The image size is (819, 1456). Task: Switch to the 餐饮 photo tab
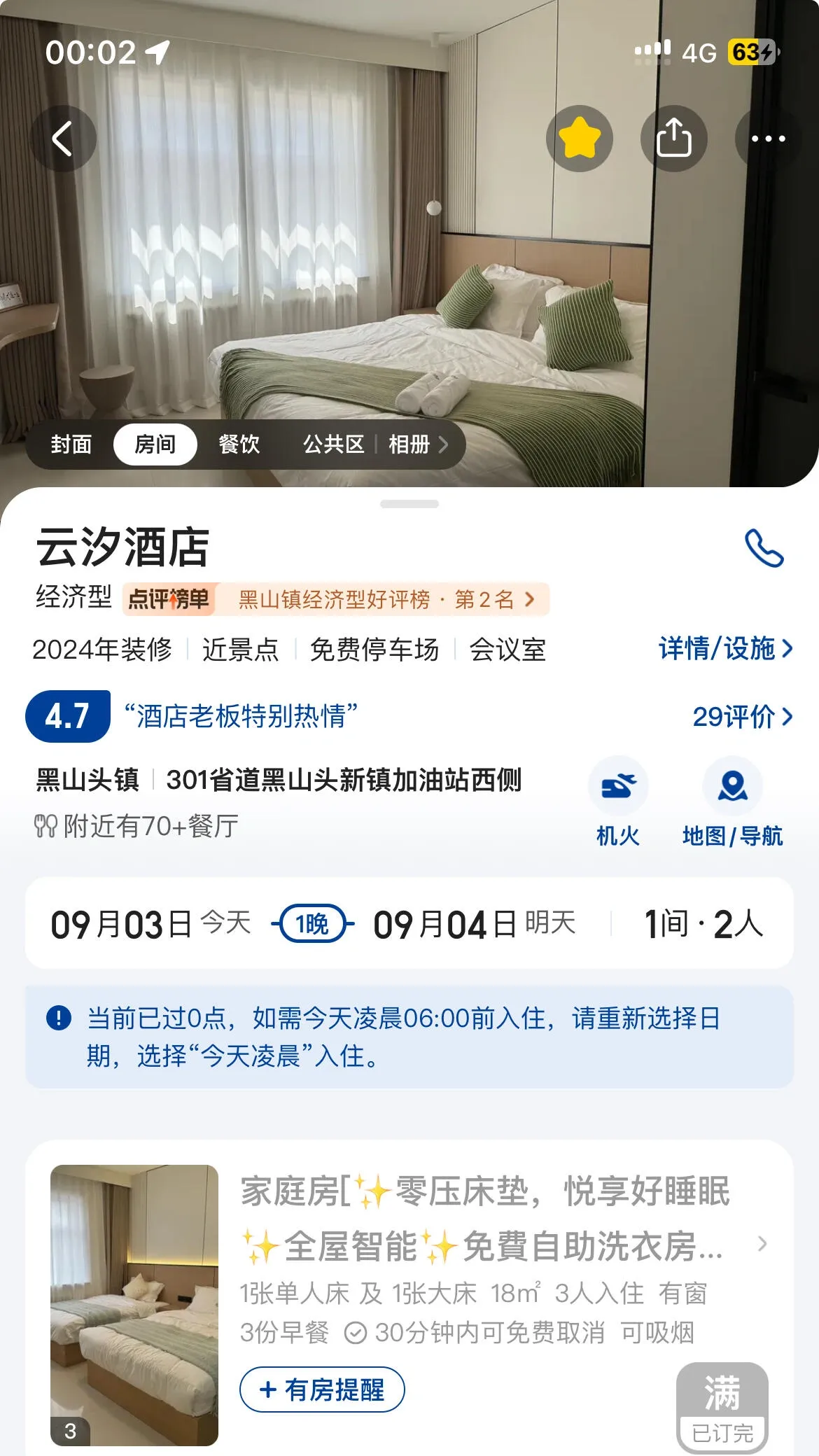(x=239, y=444)
